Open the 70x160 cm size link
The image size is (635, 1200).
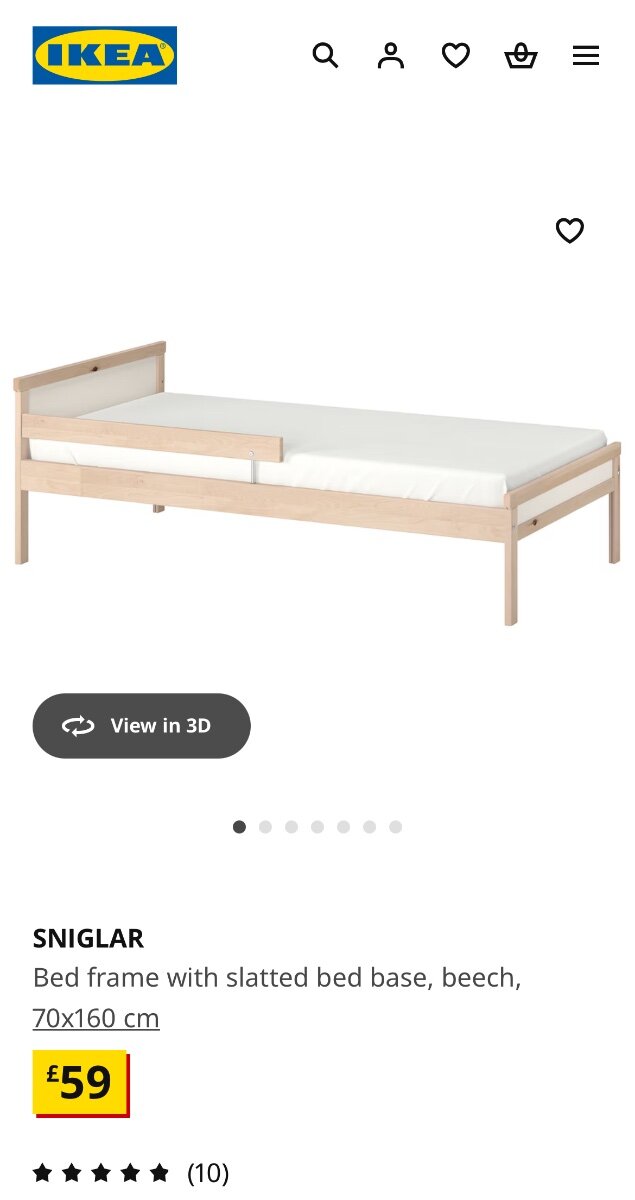point(96,1018)
